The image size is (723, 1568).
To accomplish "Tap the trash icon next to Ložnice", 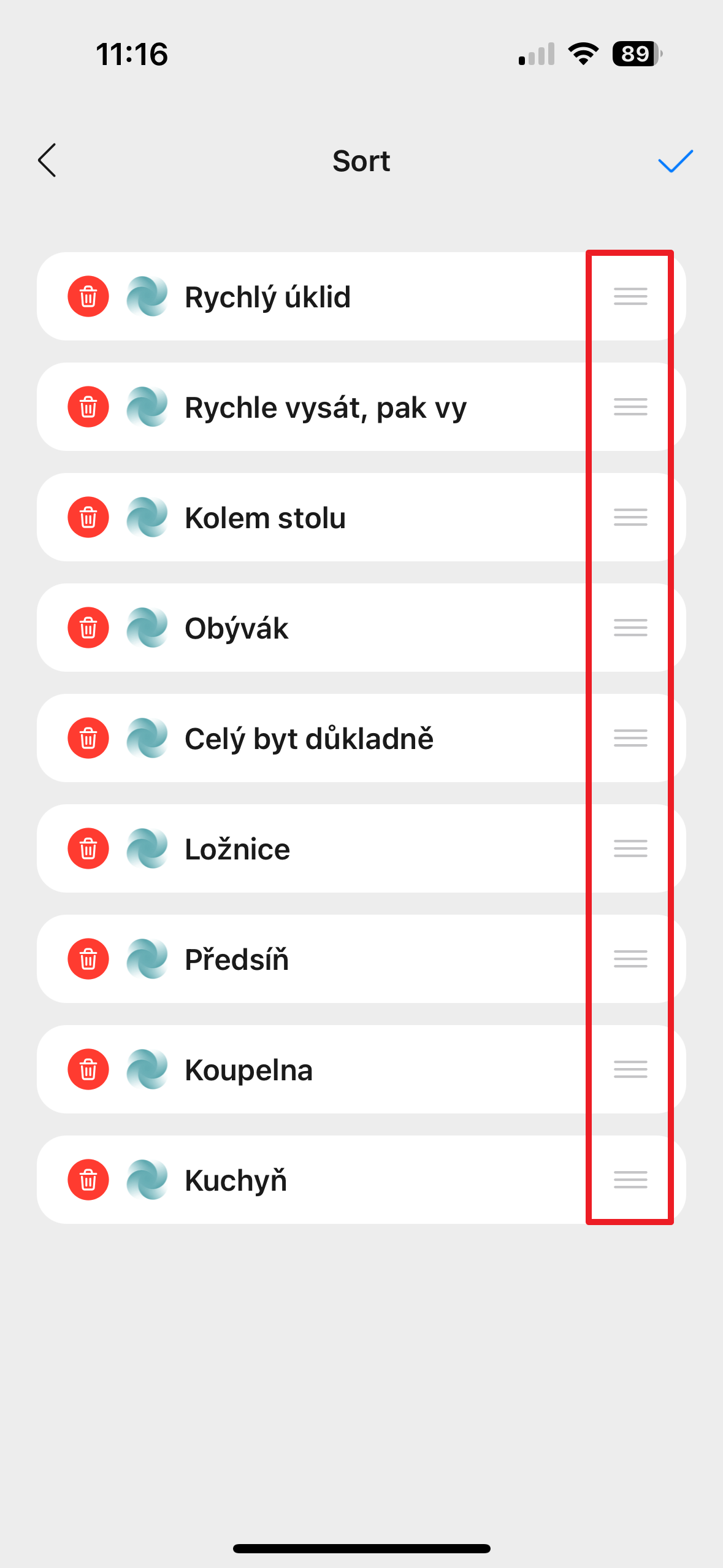I will click(x=88, y=849).
